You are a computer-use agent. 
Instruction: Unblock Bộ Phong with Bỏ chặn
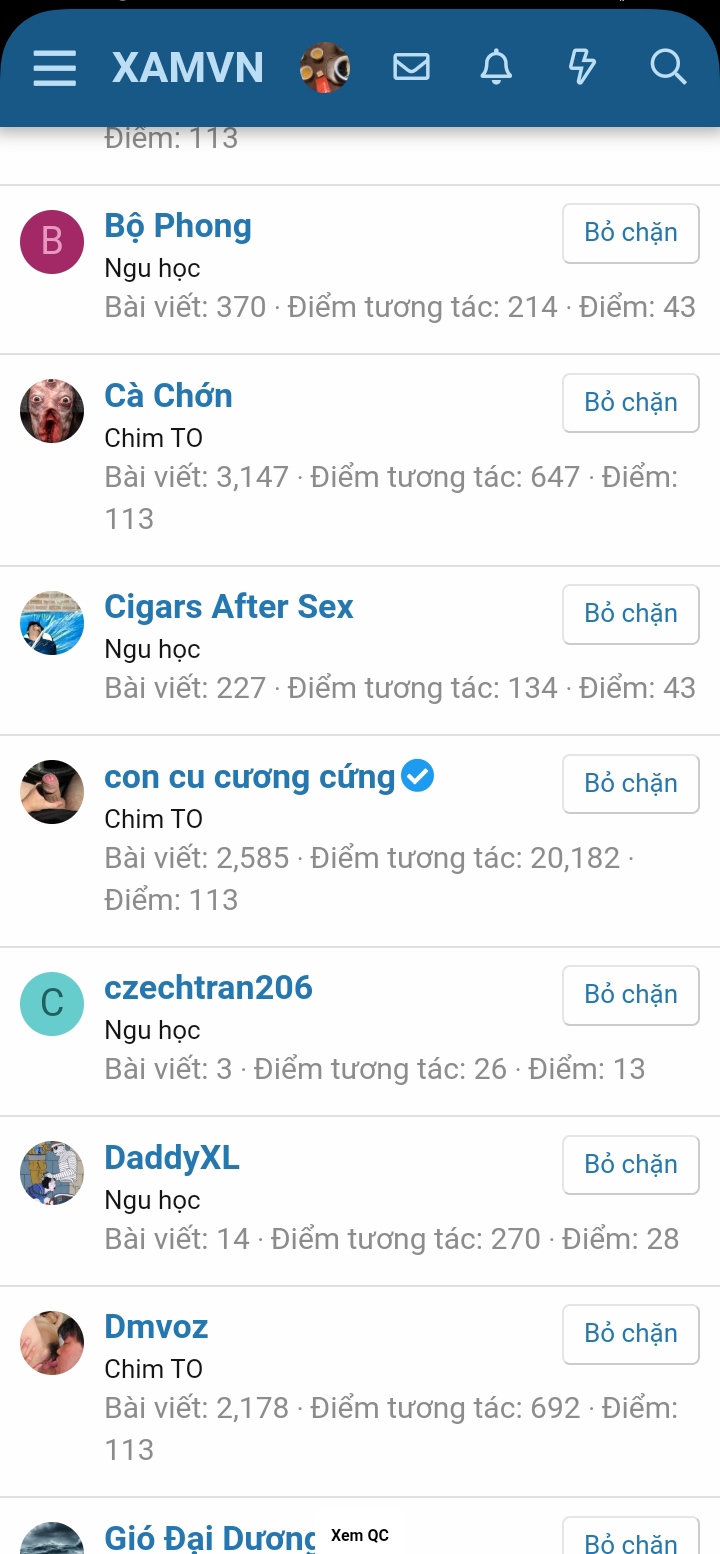pyautogui.click(x=630, y=233)
